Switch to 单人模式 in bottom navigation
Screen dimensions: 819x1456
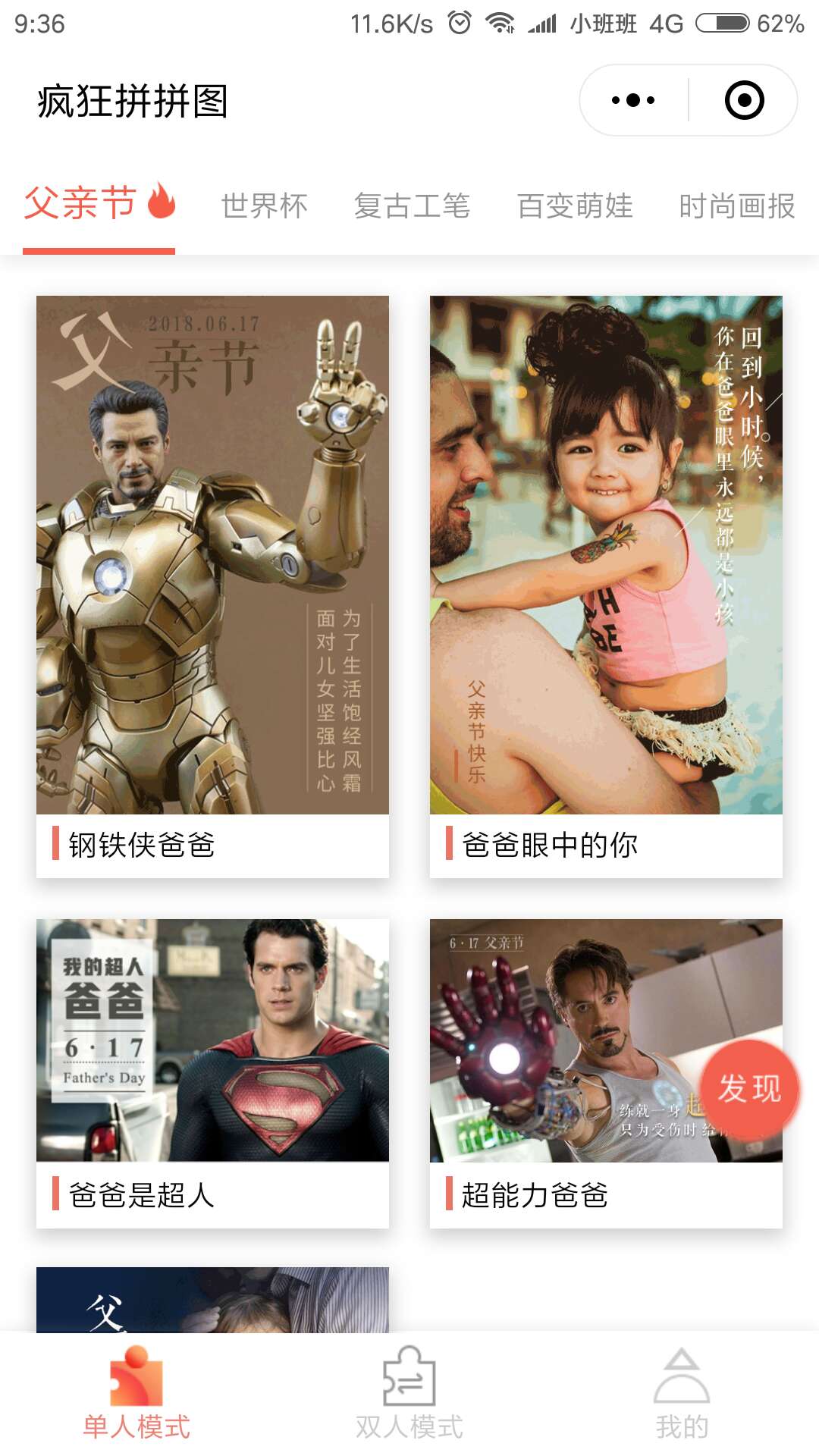pyautogui.click(x=136, y=1394)
